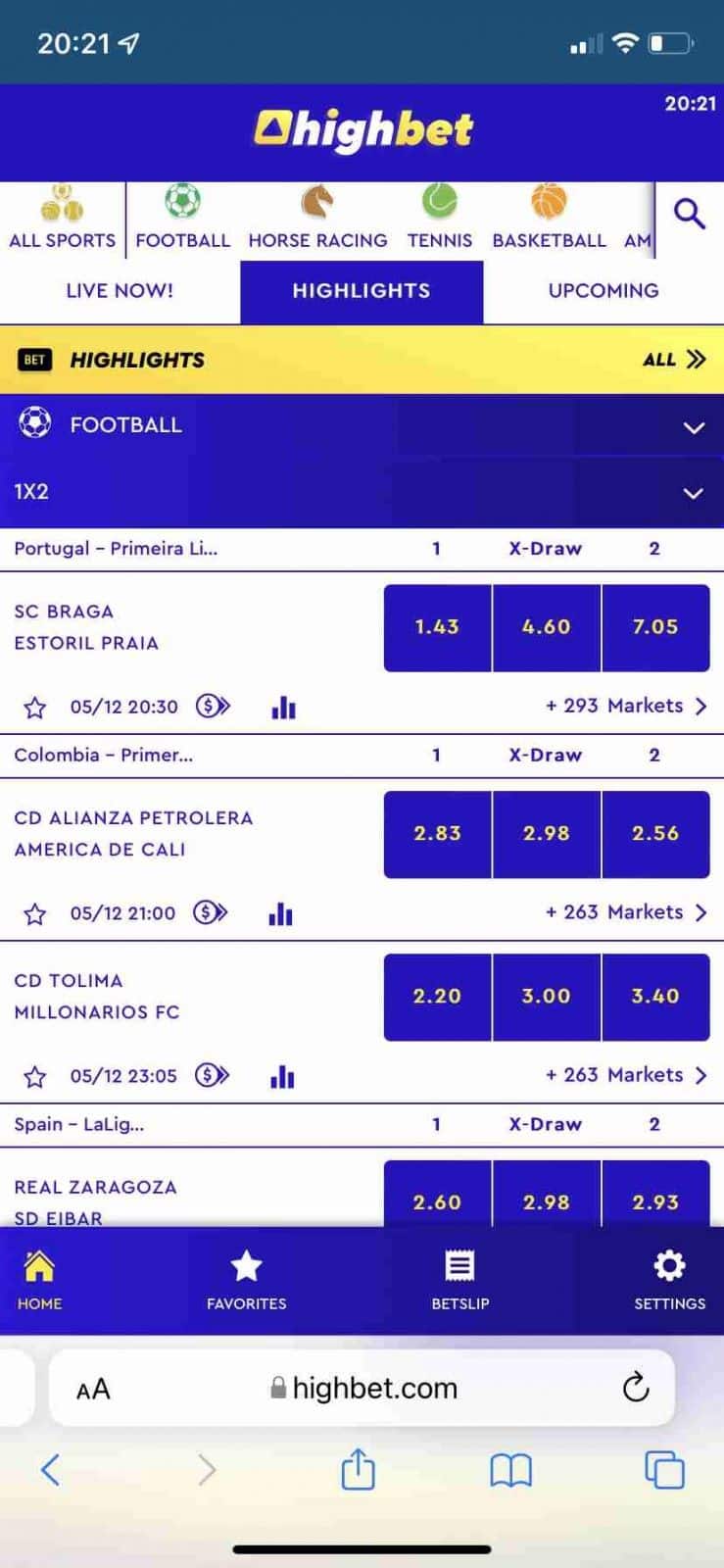Select America de Cali win at 2.56
The height and width of the screenshot is (1568, 724).
[655, 834]
